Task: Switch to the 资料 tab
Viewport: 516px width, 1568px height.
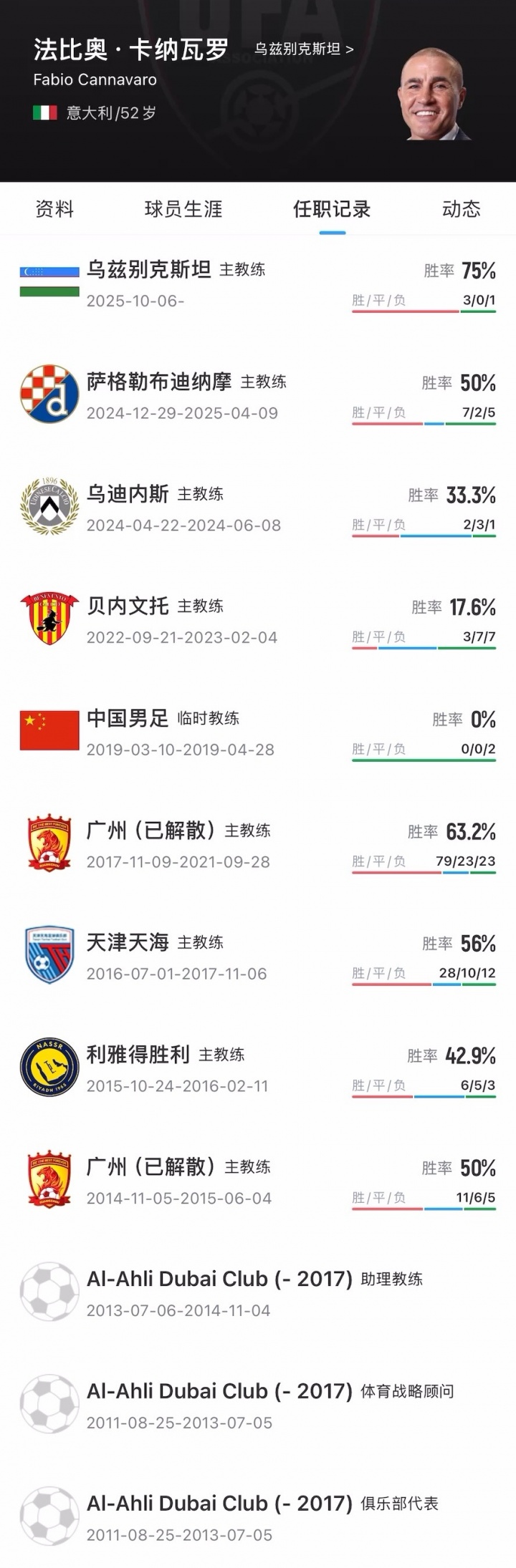Action: 54,209
